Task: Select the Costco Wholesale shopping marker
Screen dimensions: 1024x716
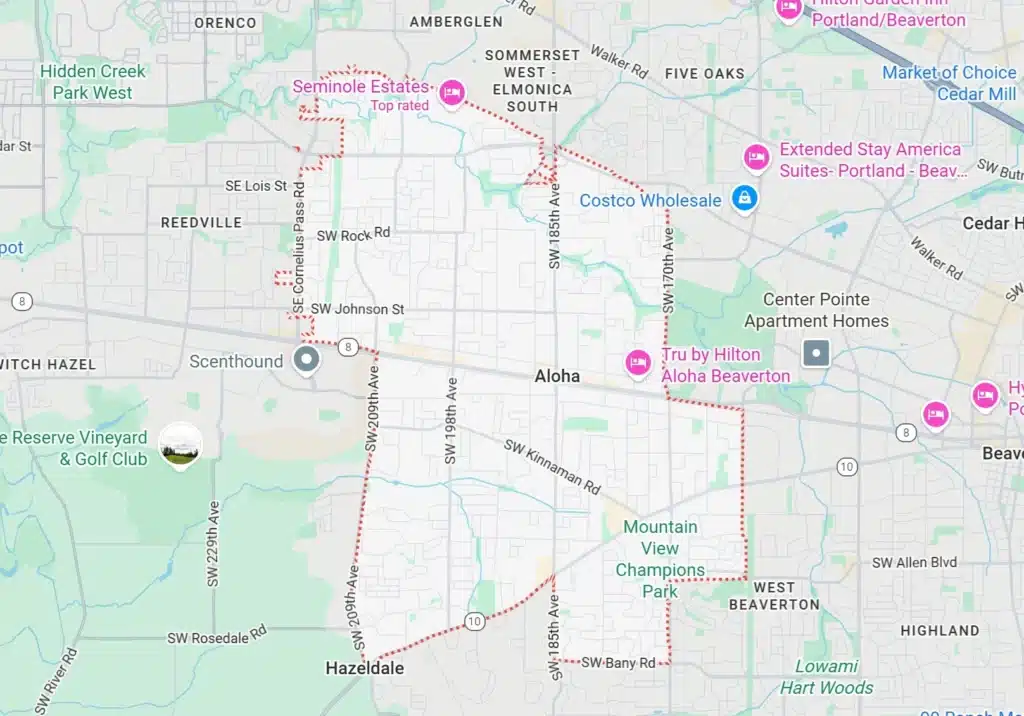Action: coord(744,198)
